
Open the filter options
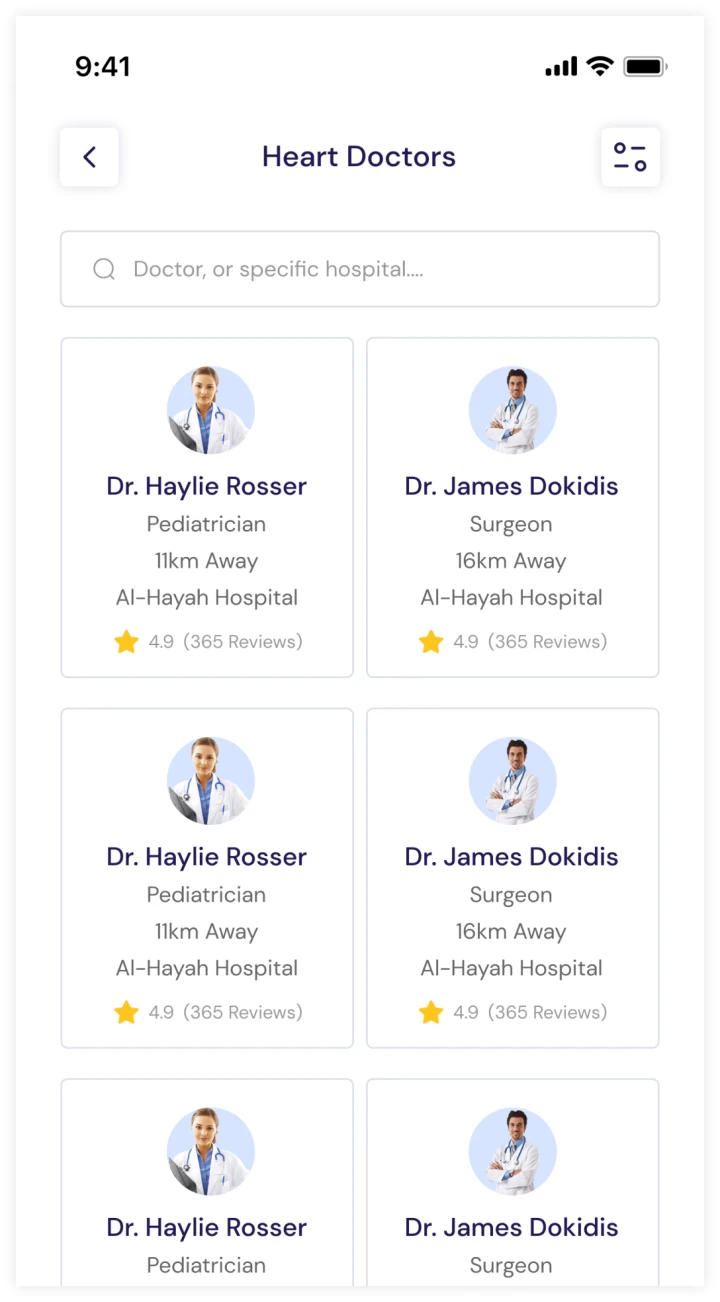tap(630, 157)
